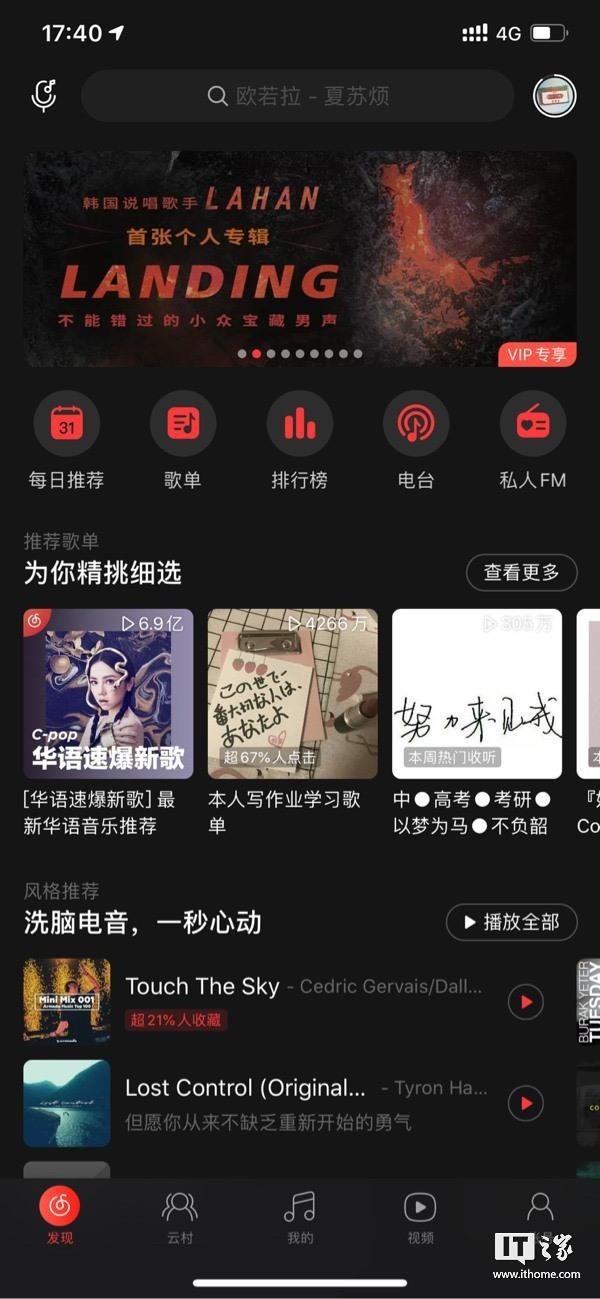This screenshot has height=1299, width=600.
Task: Go to 歌单 playlists
Action: coord(183,424)
